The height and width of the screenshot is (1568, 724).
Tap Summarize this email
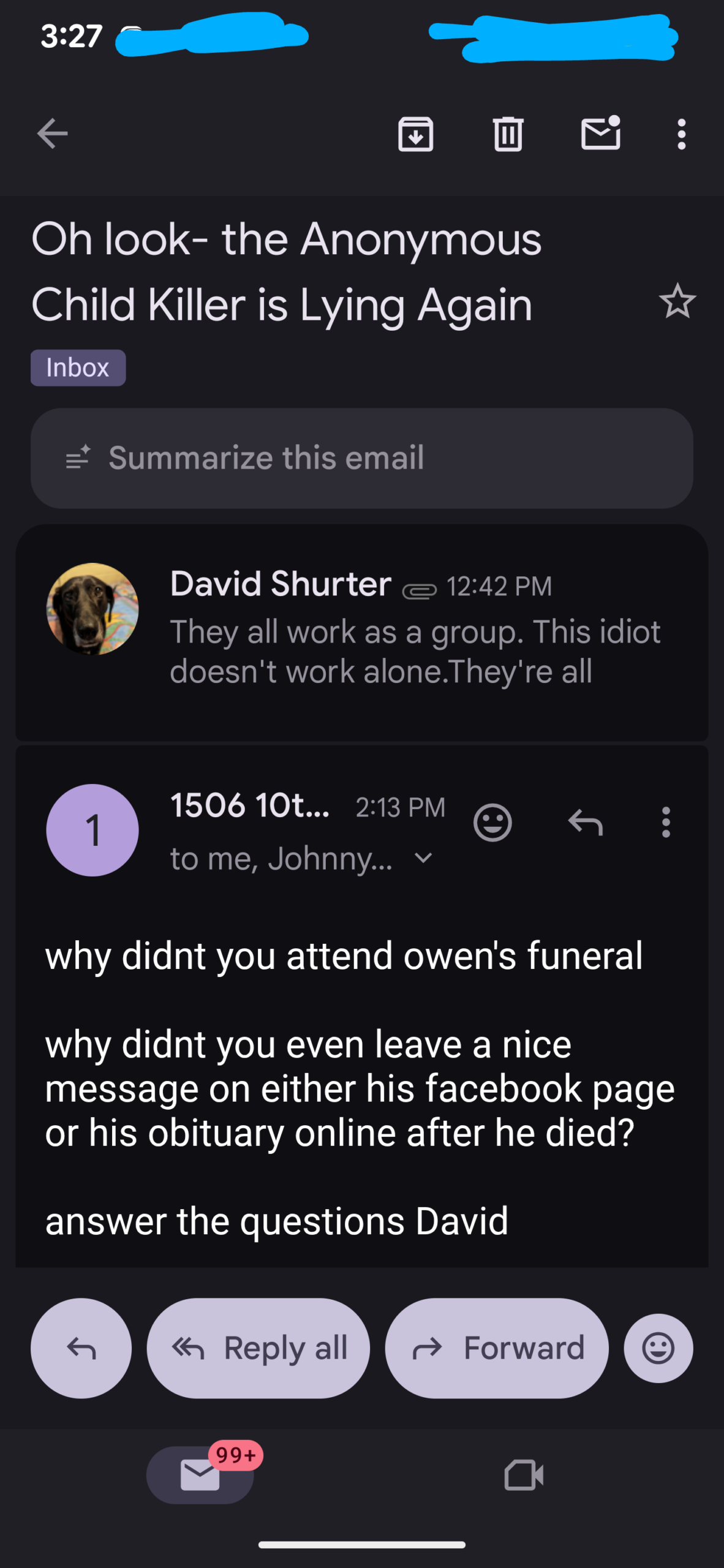[x=361, y=458]
